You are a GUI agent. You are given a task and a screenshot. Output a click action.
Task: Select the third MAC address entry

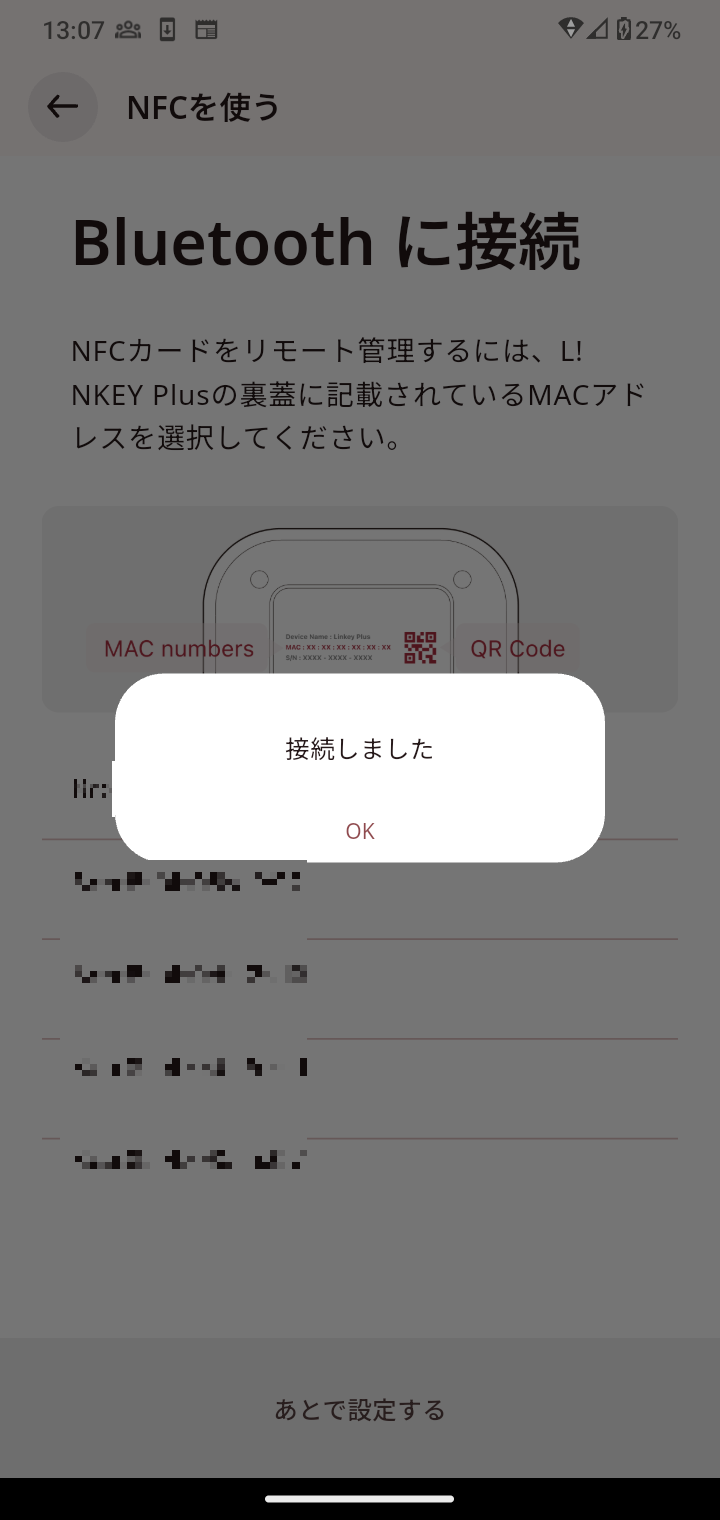click(x=190, y=1066)
